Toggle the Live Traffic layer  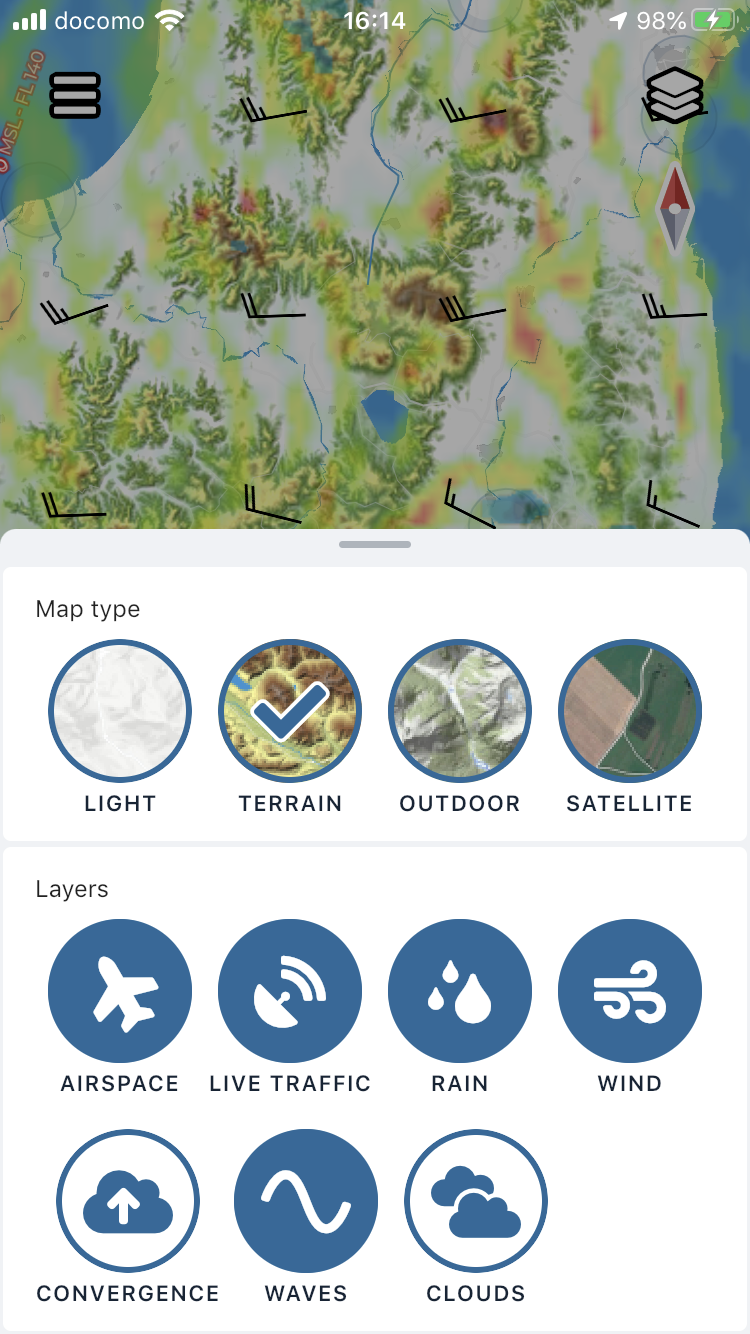point(290,991)
